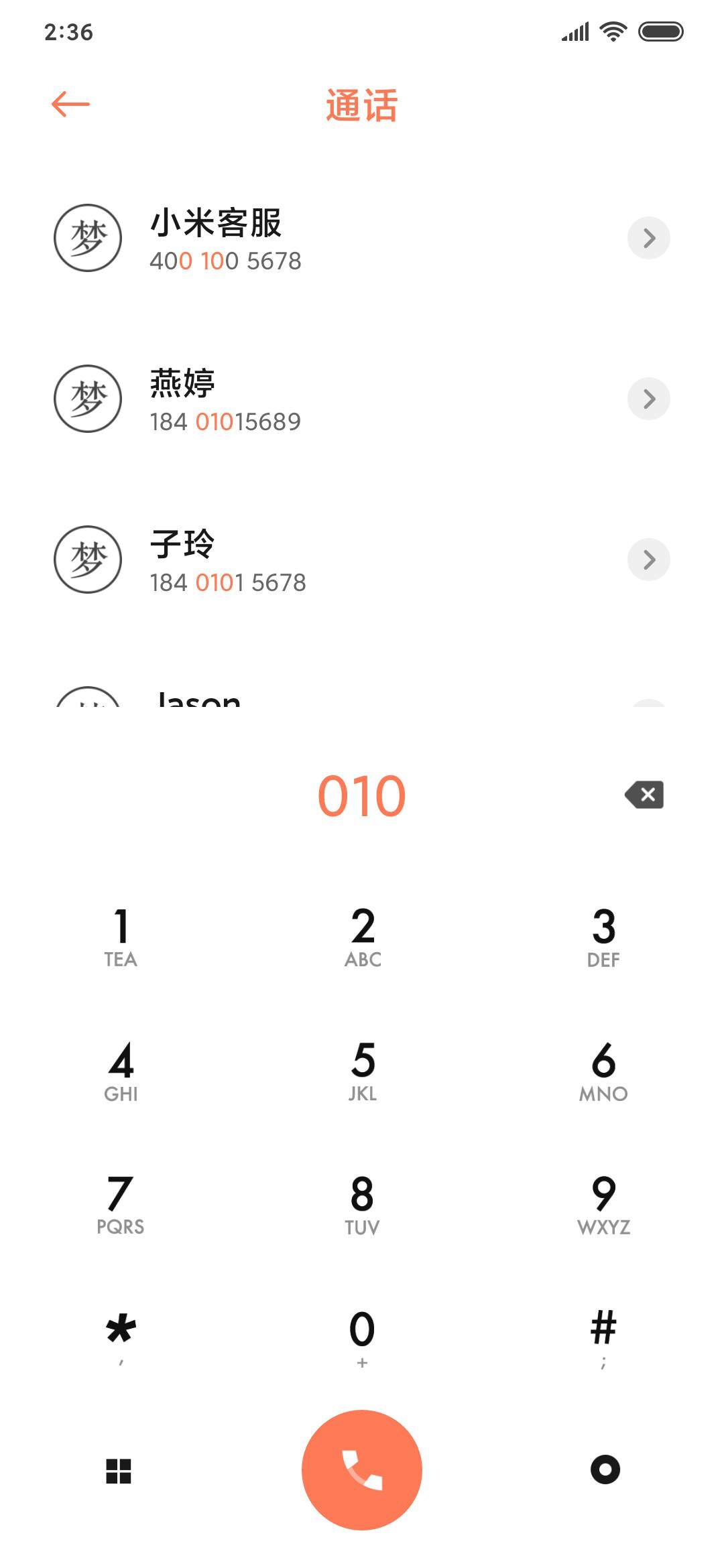Screen dimensions: 724x1568
Task: Enter the star key
Action: point(121,1337)
